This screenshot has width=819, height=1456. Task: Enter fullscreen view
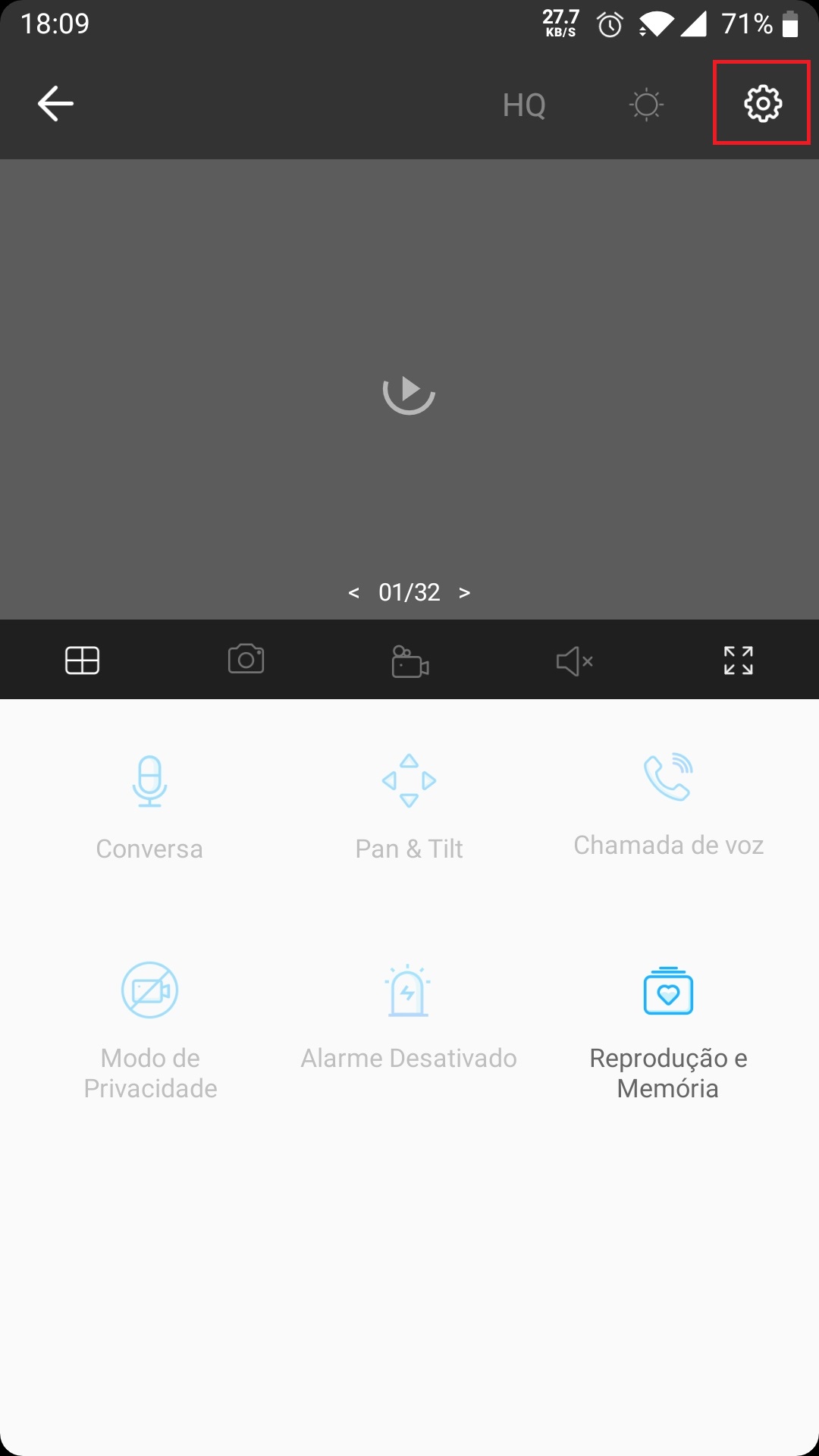[738, 661]
